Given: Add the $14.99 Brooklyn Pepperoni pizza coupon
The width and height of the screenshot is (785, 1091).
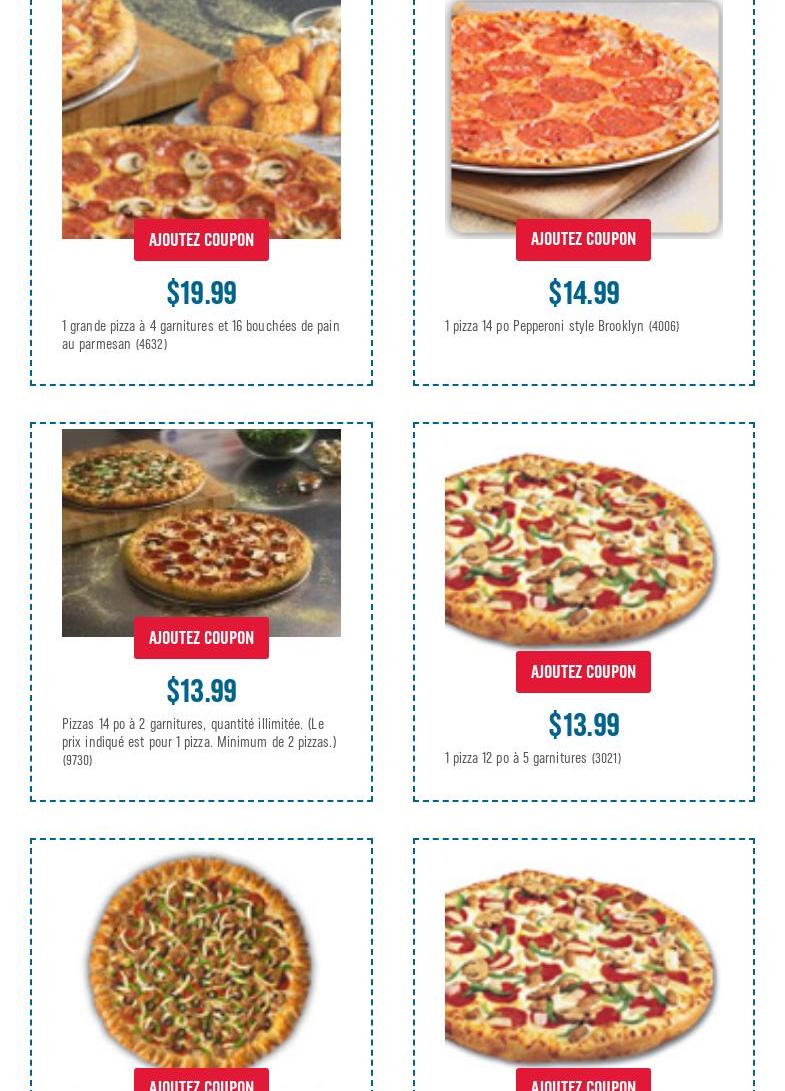Looking at the screenshot, I should coord(583,239).
